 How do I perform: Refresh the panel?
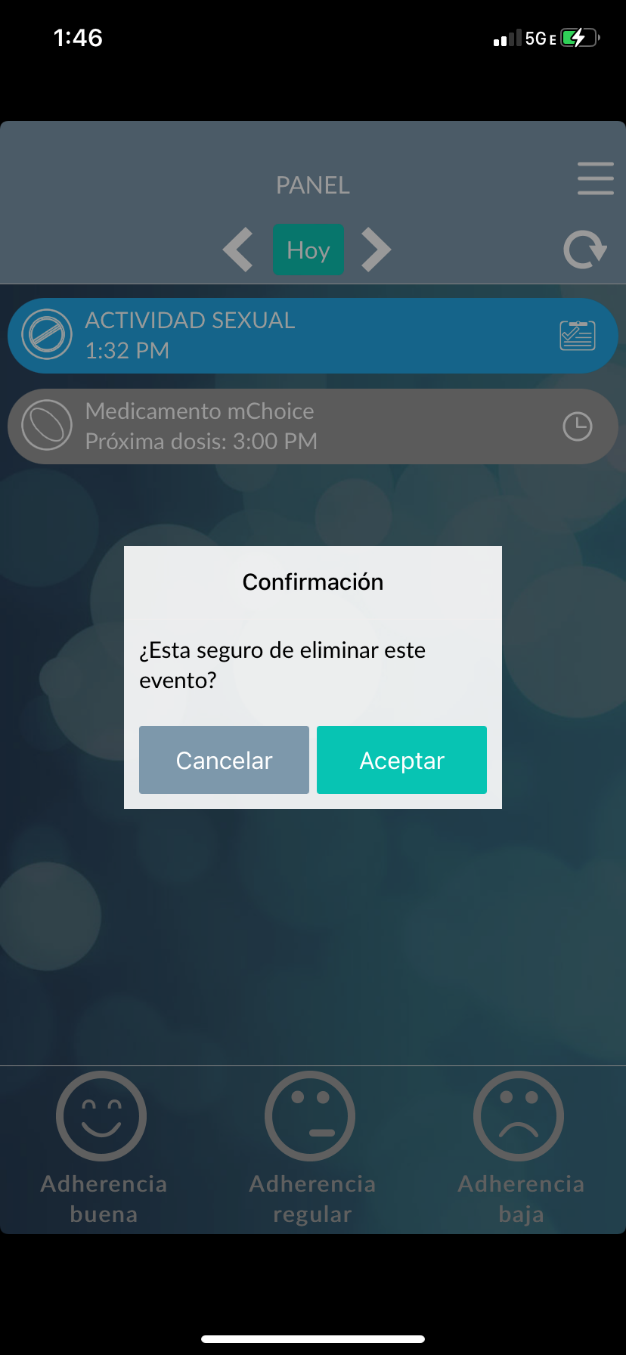coord(584,250)
